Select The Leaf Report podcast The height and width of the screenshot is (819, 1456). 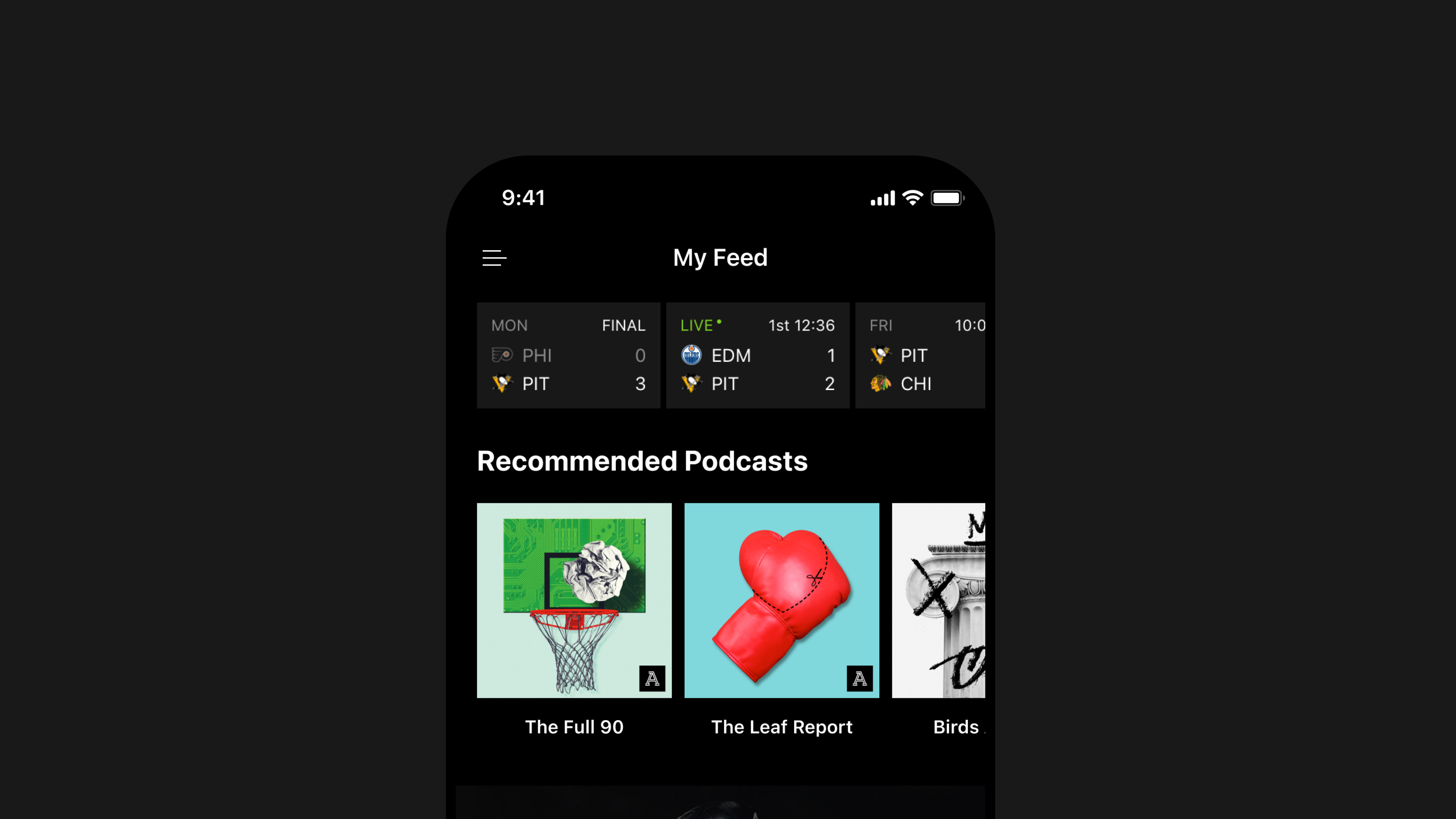781,600
